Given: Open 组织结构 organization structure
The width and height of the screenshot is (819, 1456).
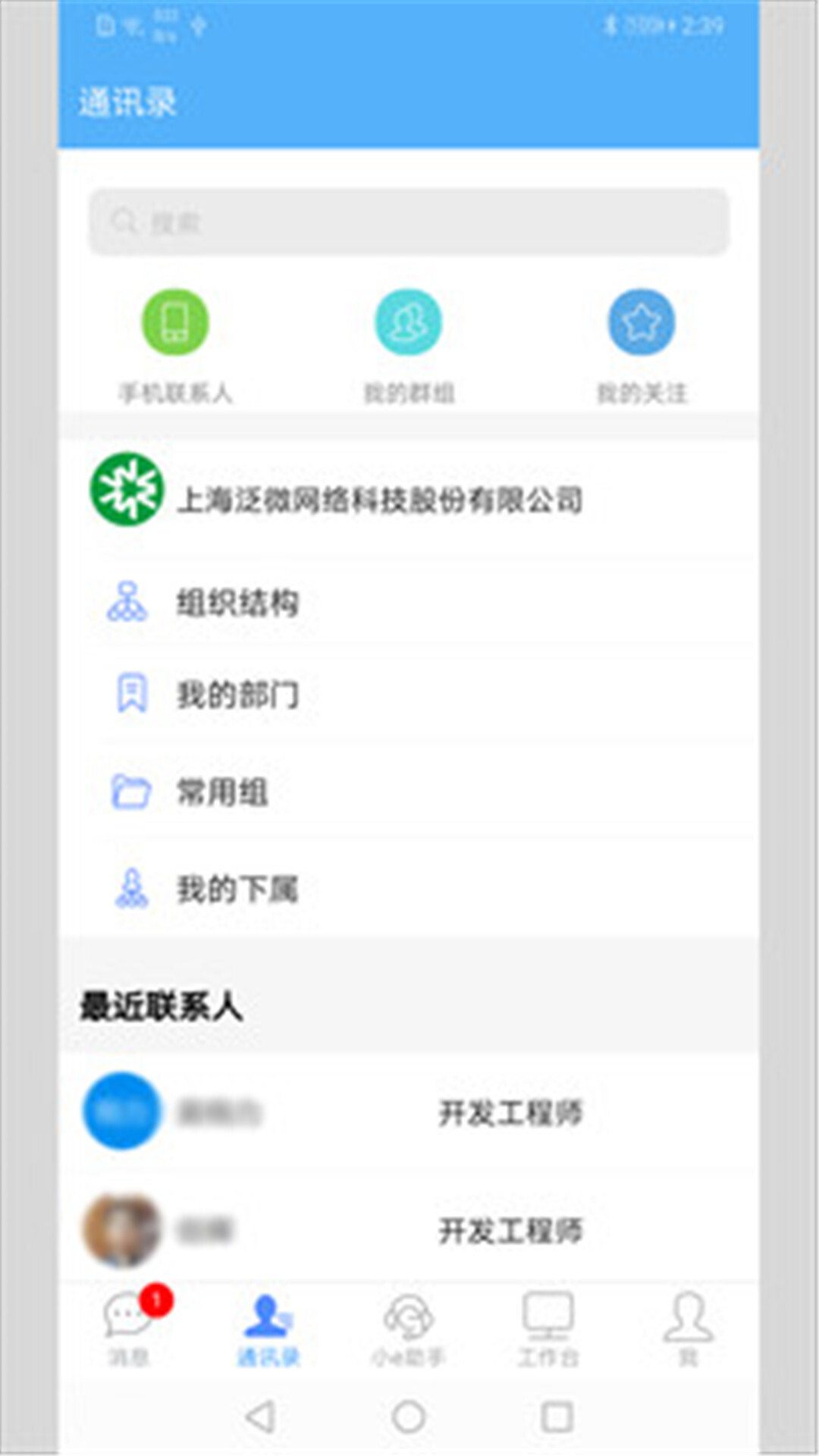Looking at the screenshot, I should 409,603.
